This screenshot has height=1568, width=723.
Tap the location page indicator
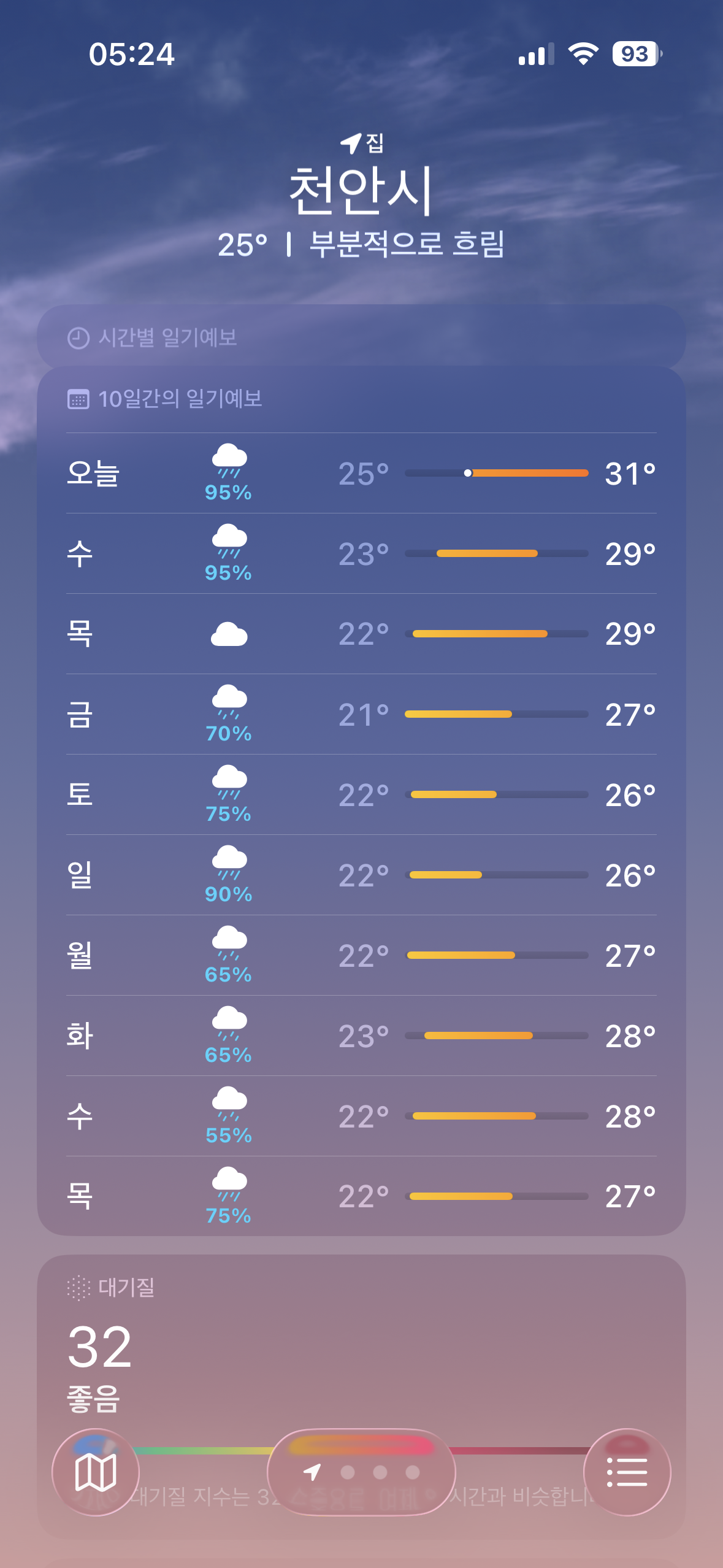(361, 1472)
